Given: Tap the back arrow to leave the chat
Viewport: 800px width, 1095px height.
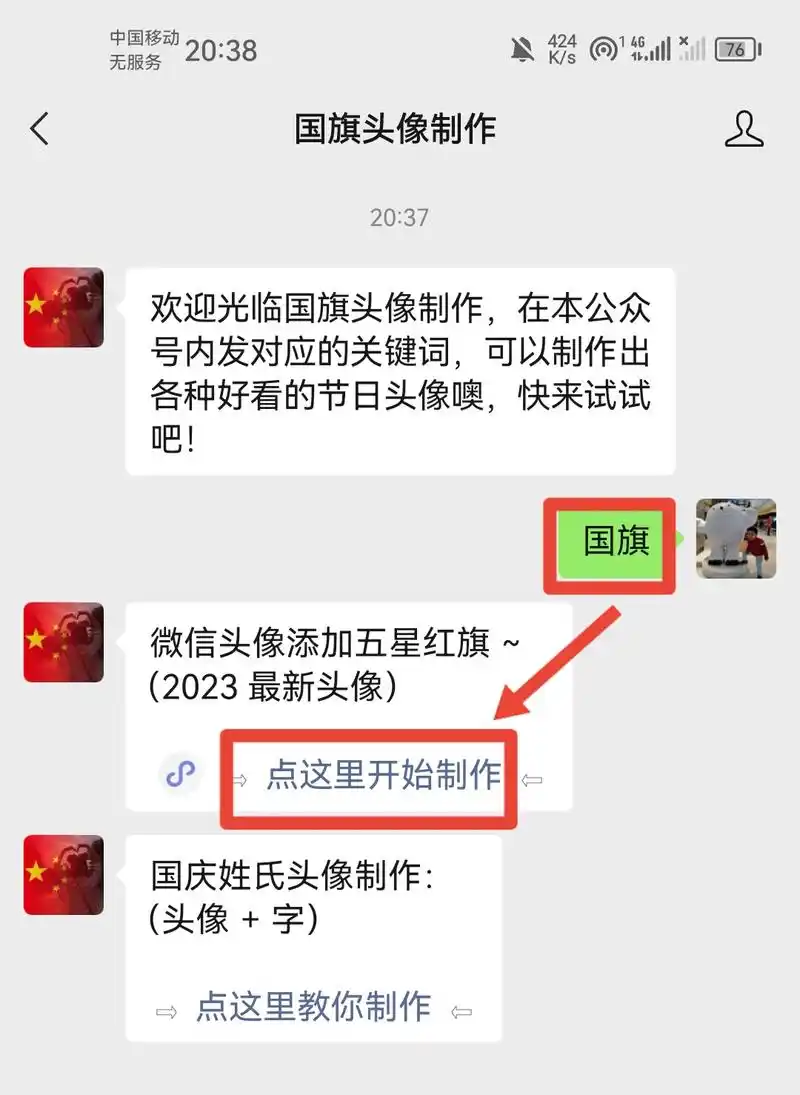Looking at the screenshot, I should point(38,128).
